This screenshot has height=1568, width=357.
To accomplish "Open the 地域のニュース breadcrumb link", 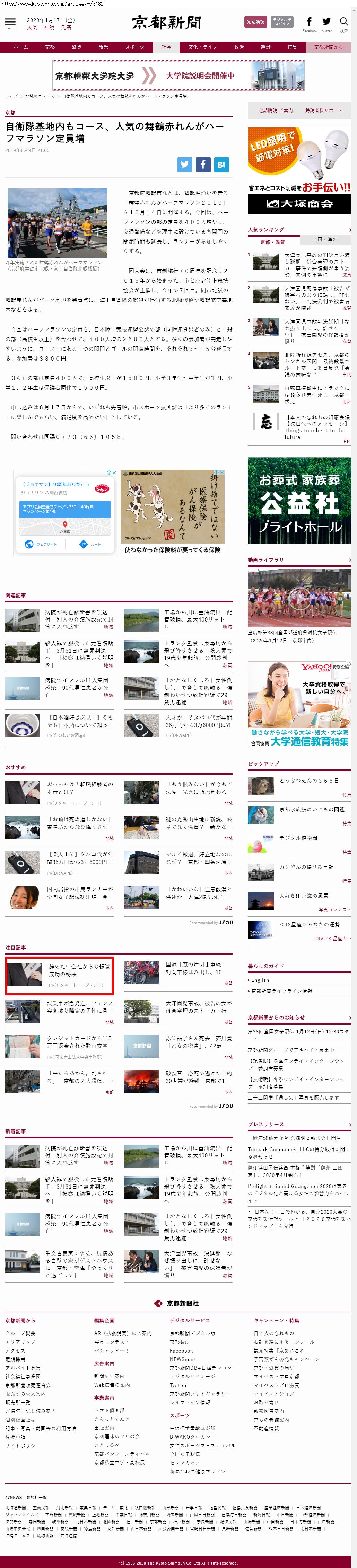I will coord(40,96).
